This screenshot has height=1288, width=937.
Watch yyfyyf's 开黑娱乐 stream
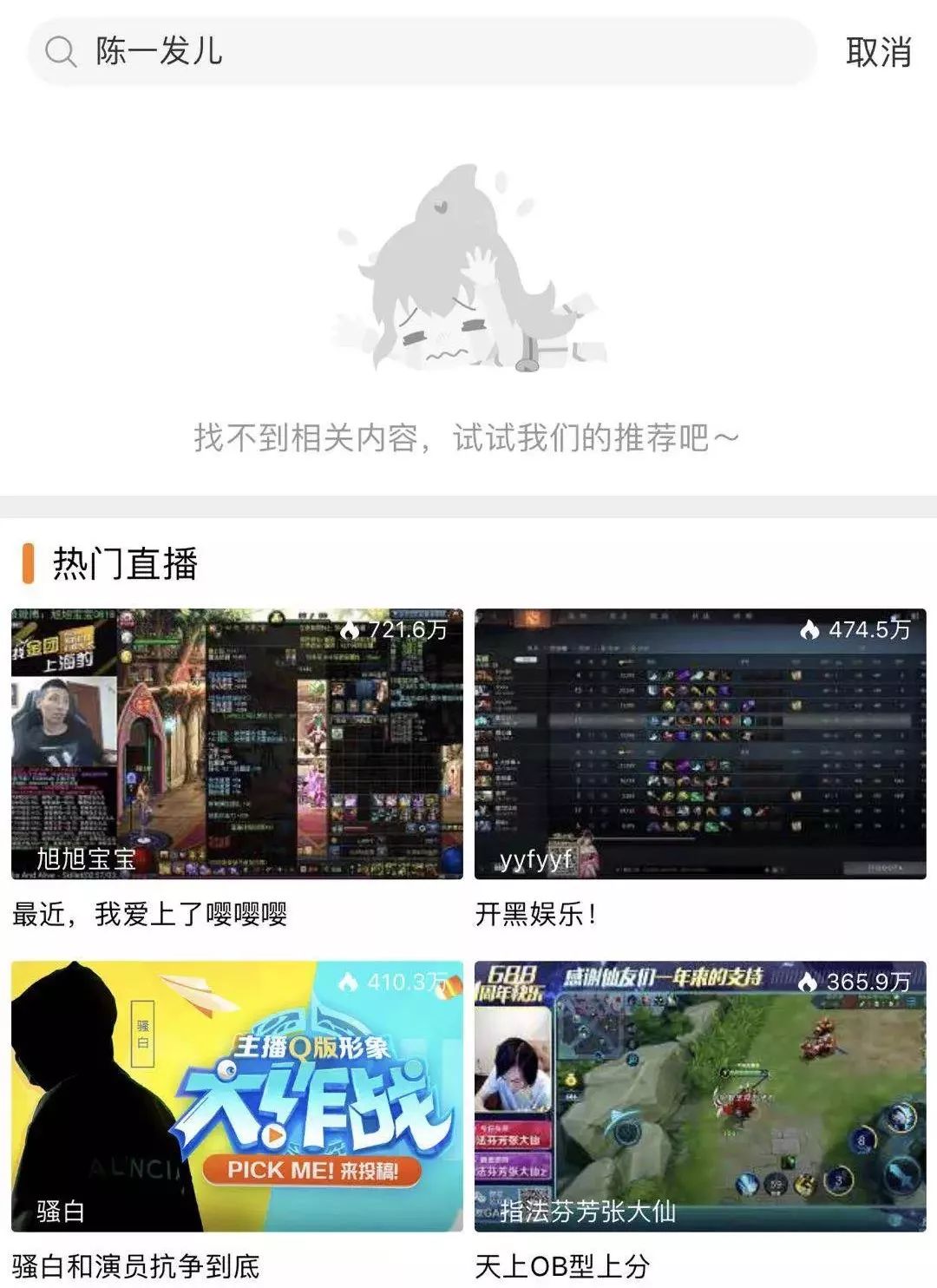[x=700, y=745]
